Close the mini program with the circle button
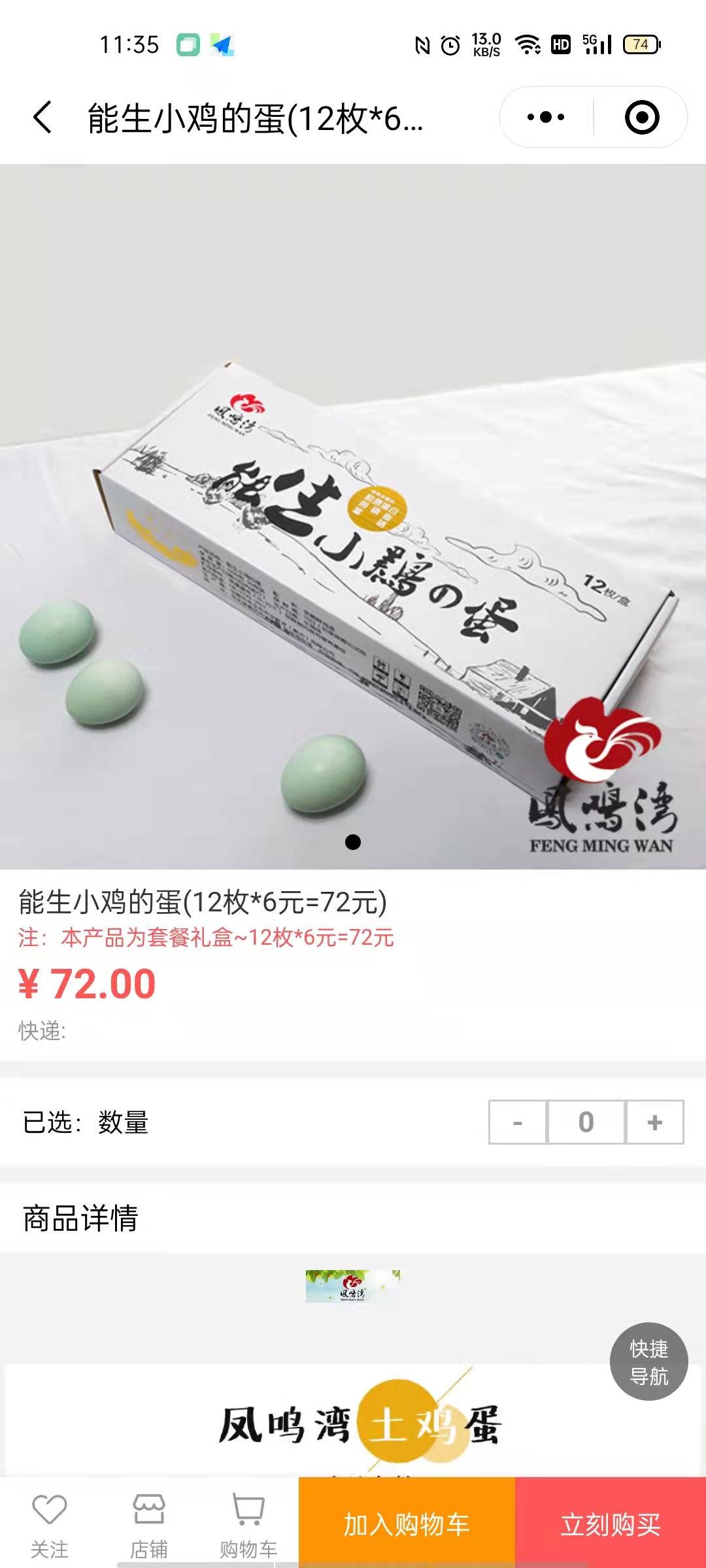706x1568 pixels. (641, 118)
